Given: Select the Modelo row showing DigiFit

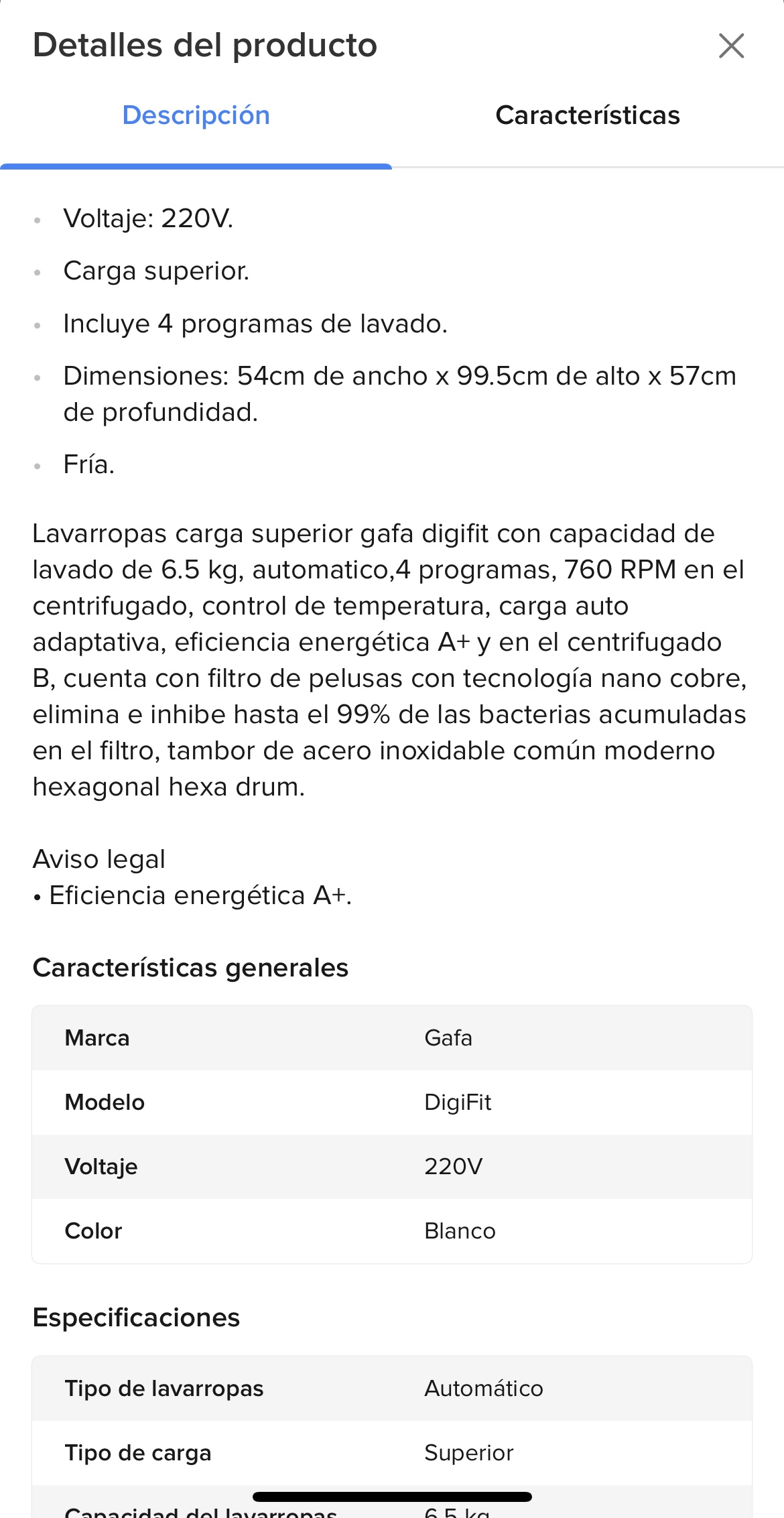Looking at the screenshot, I should (x=392, y=1102).
